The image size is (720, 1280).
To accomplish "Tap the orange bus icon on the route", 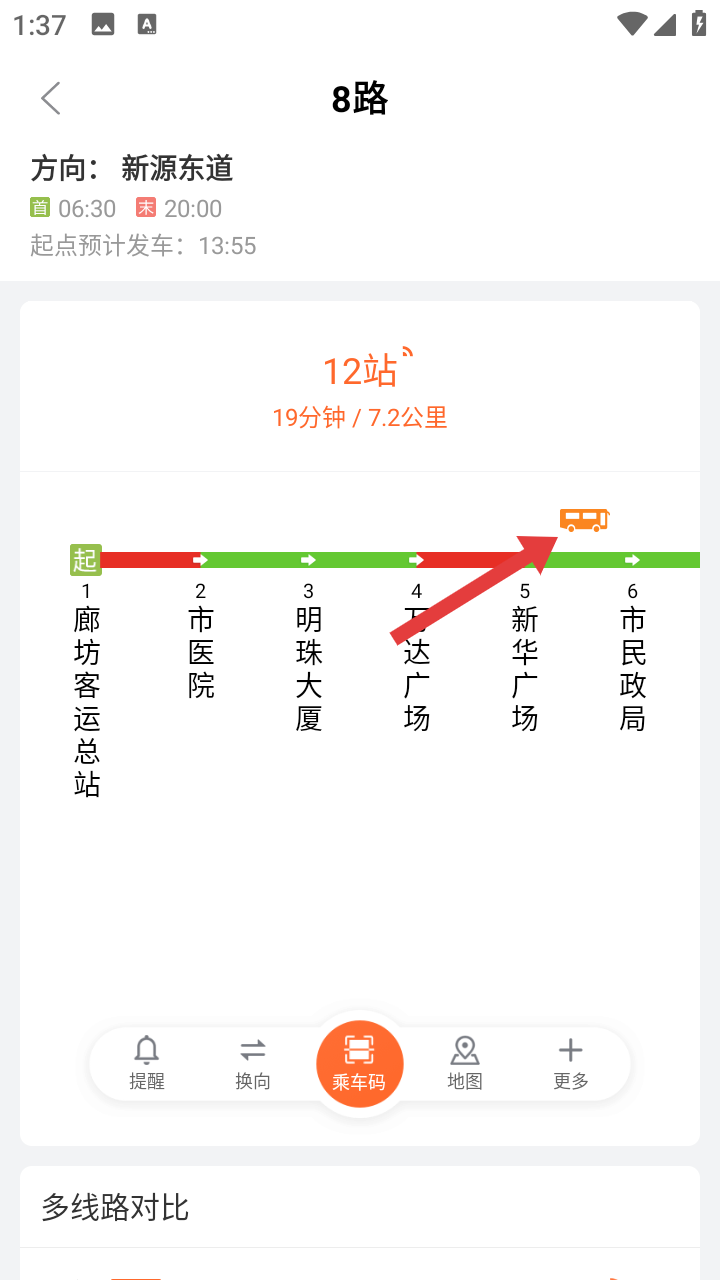I will [584, 519].
